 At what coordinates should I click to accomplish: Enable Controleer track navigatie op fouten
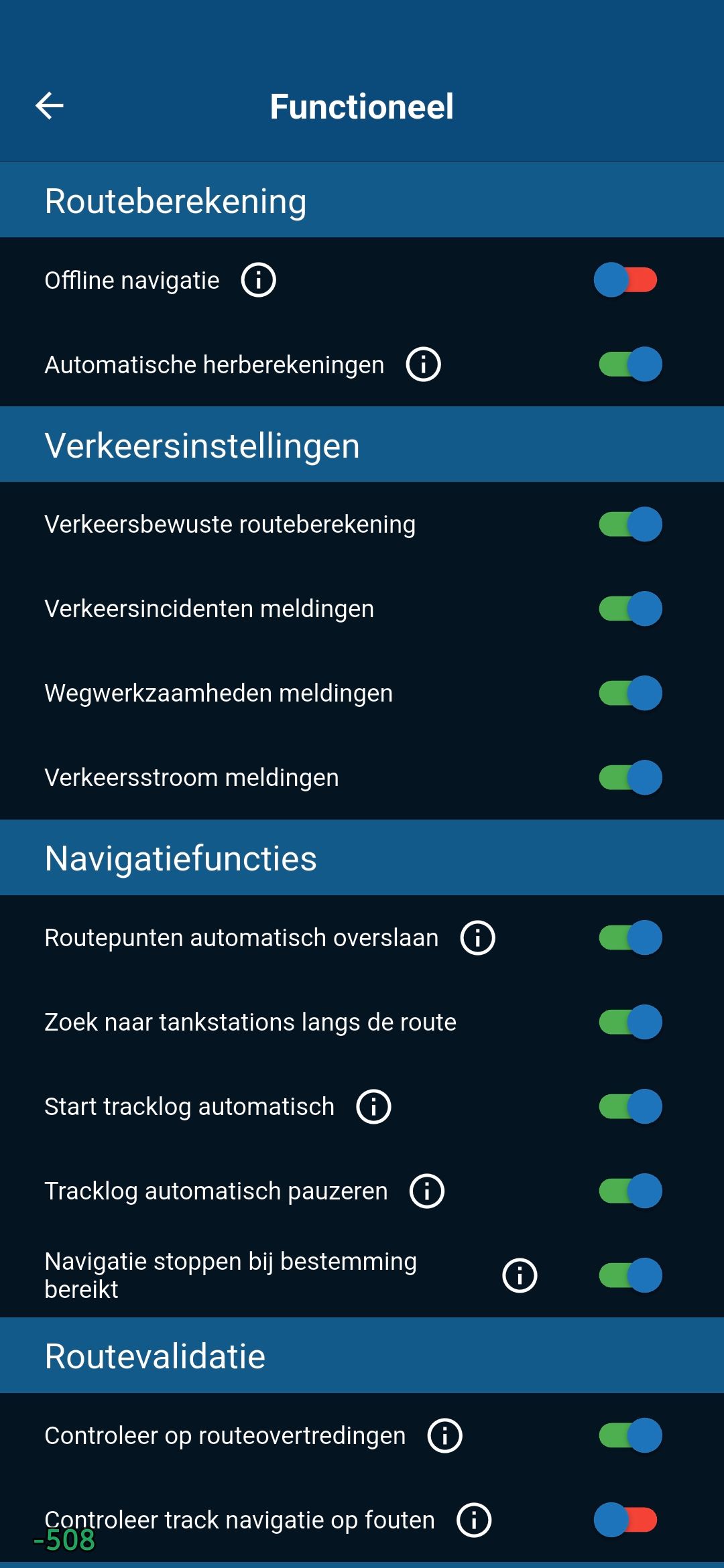626,1520
